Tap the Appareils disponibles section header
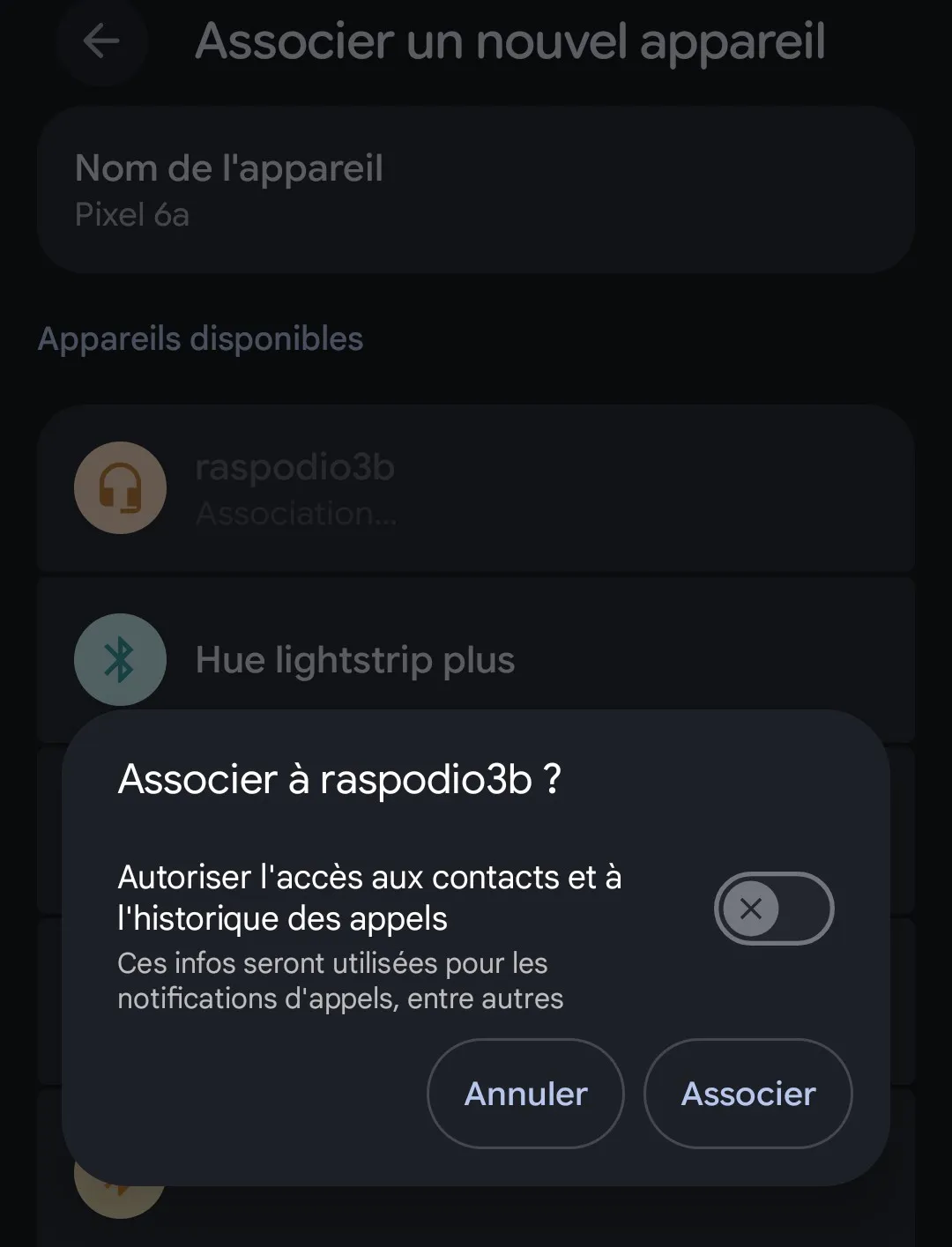 [201, 338]
